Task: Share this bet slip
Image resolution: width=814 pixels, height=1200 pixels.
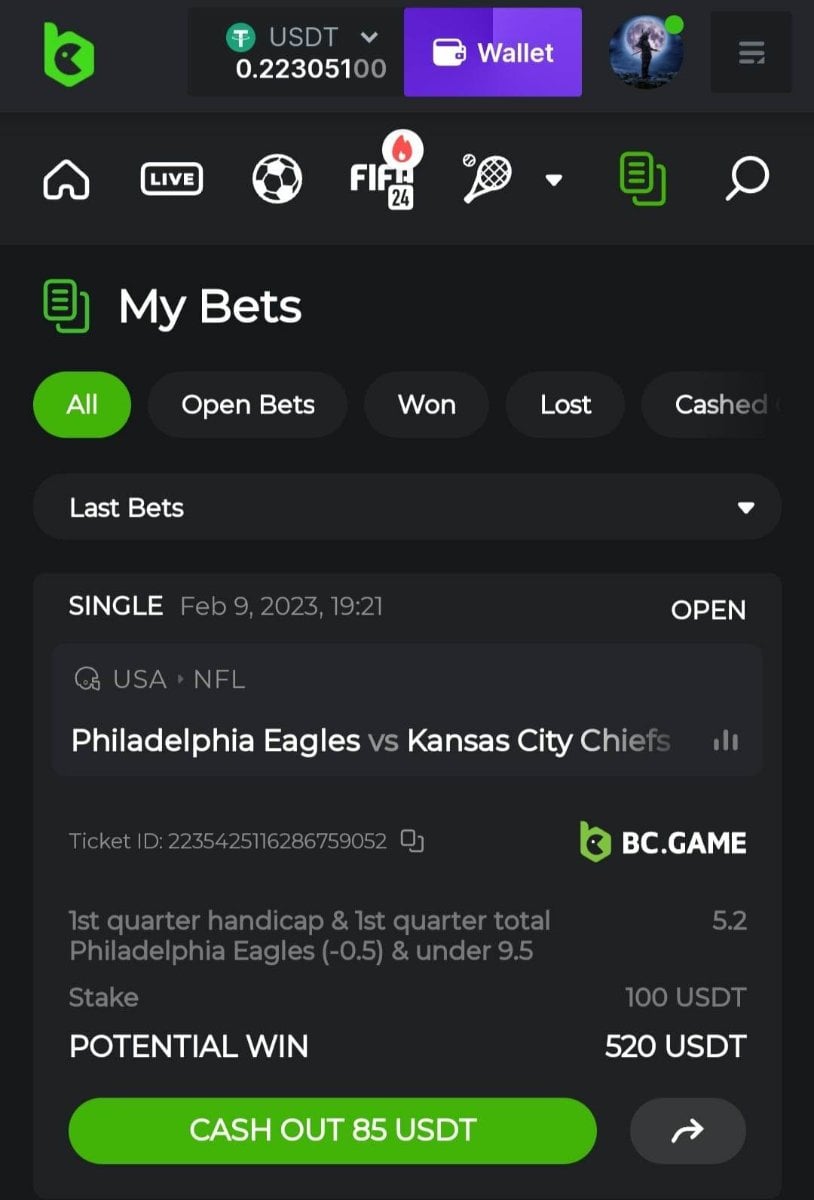Action: coord(688,1131)
